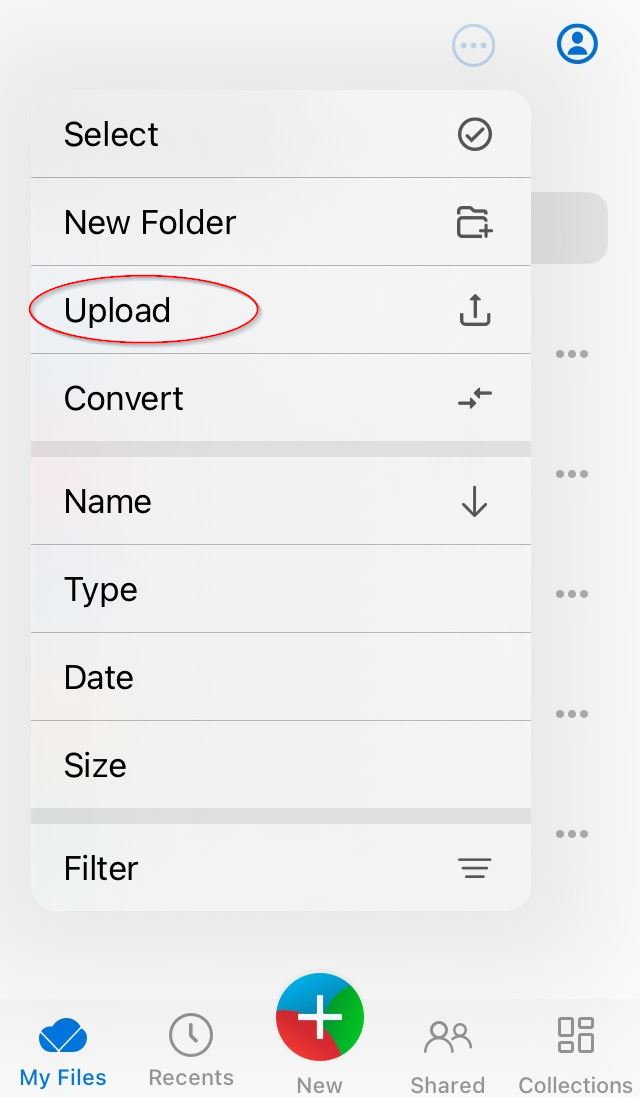
Task: Open the Convert option
Action: 280,398
